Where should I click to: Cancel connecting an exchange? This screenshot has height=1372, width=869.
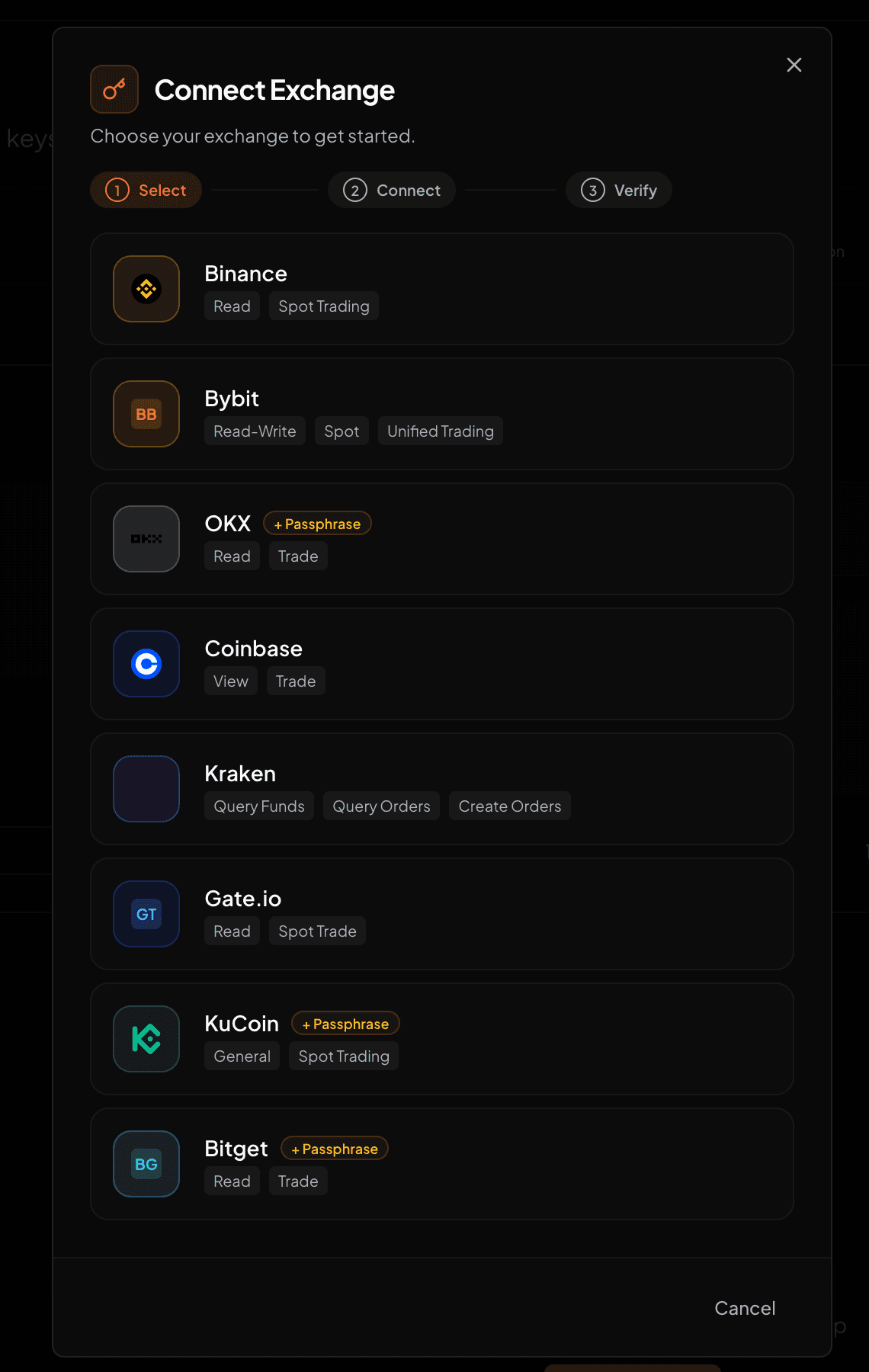744,1308
